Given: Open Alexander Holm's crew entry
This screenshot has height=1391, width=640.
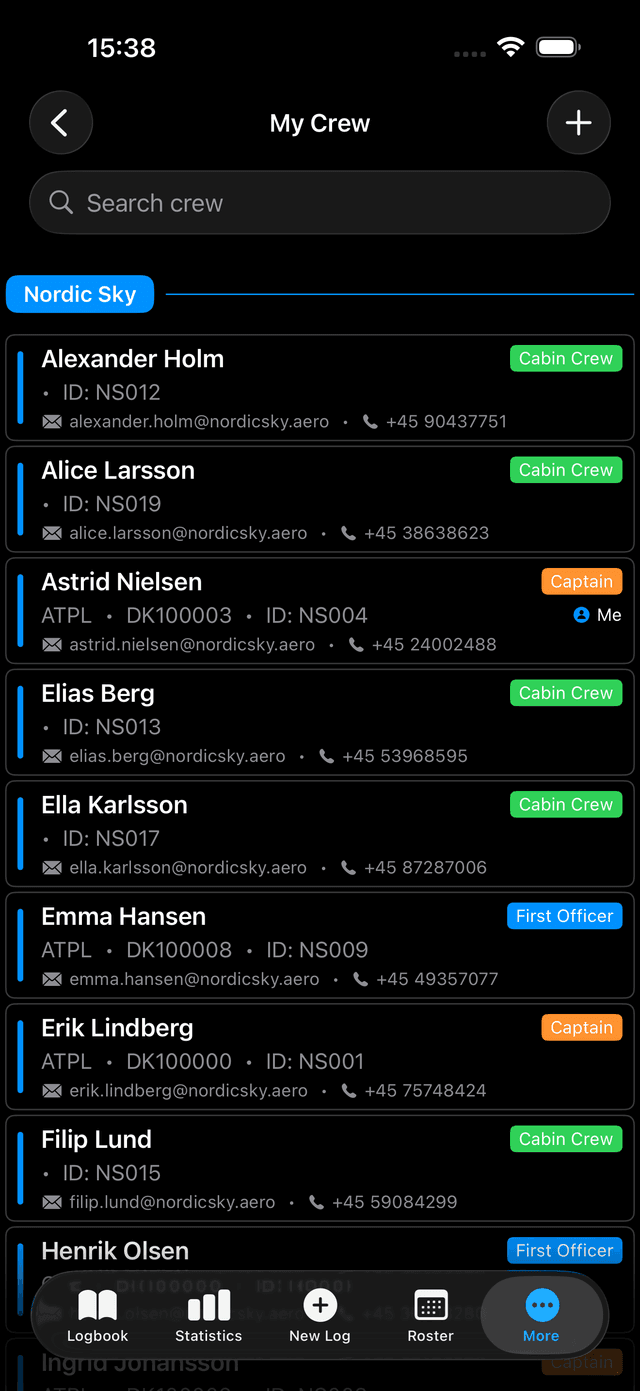Looking at the screenshot, I should pos(320,388).
